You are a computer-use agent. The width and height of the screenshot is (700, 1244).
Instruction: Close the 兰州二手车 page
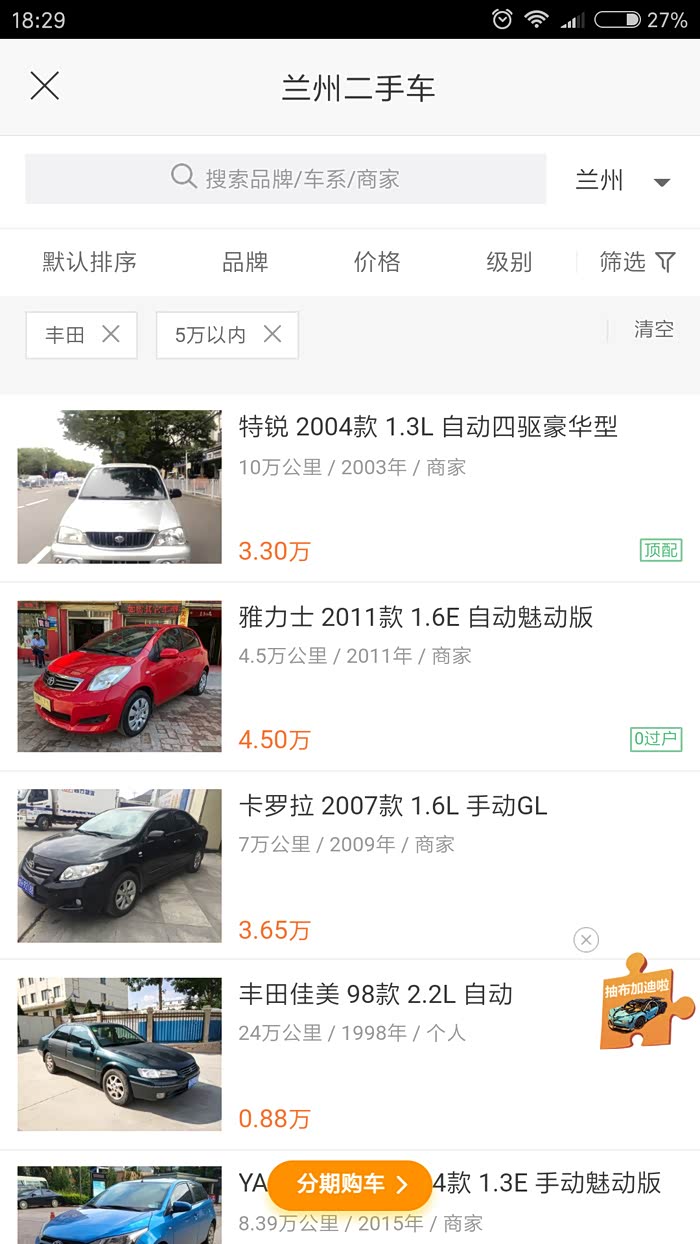click(x=45, y=87)
